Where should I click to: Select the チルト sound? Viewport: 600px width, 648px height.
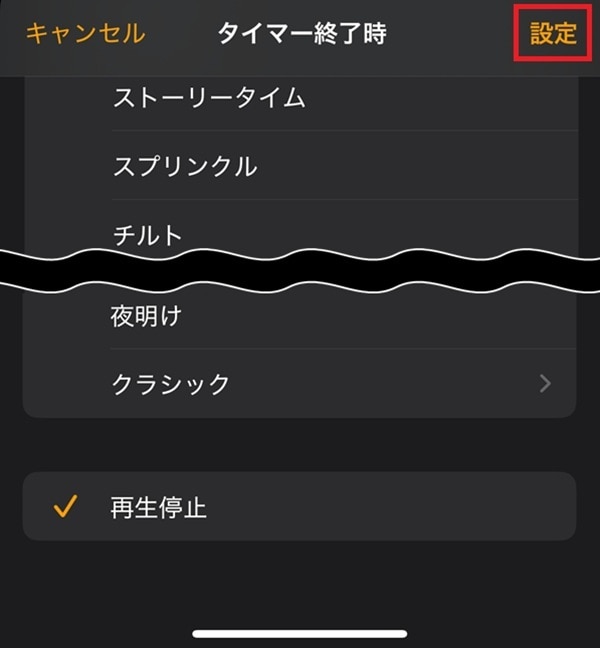click(300, 230)
